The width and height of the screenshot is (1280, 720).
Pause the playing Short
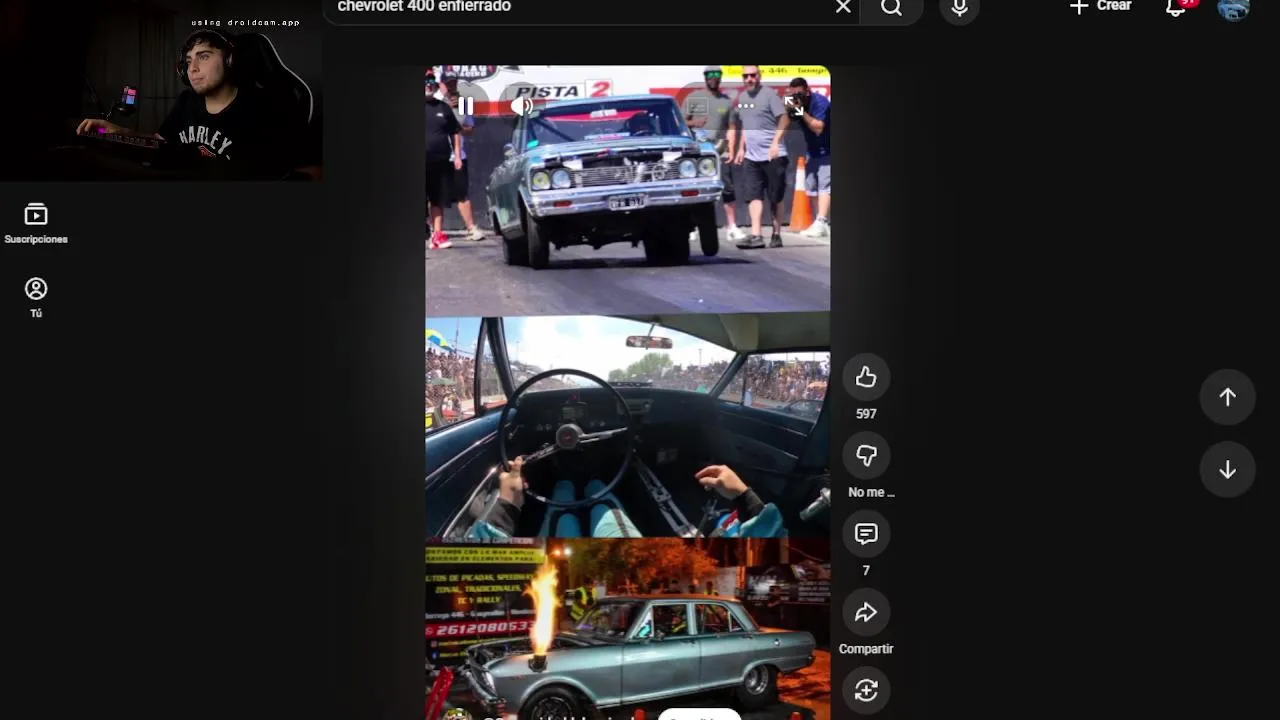466,105
